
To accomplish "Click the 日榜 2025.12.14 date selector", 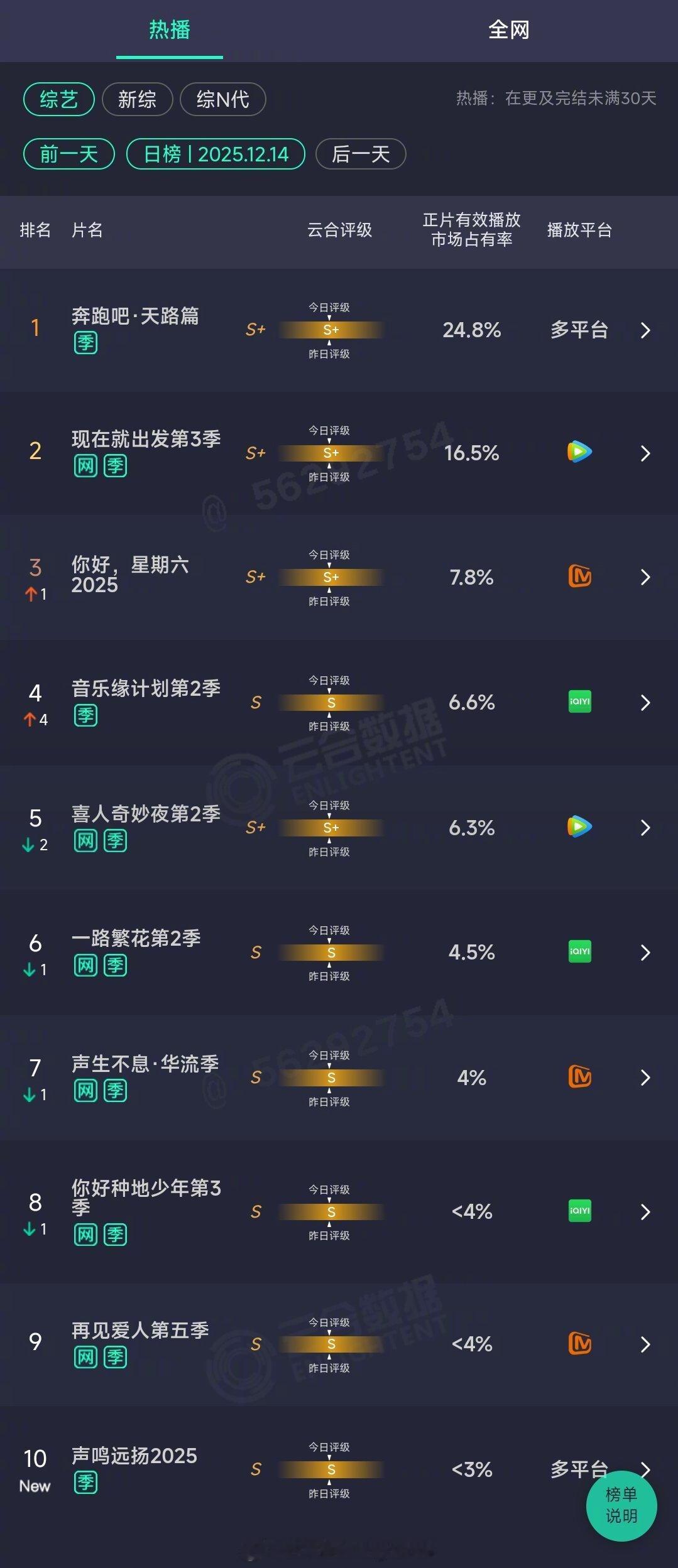I will pos(215,153).
